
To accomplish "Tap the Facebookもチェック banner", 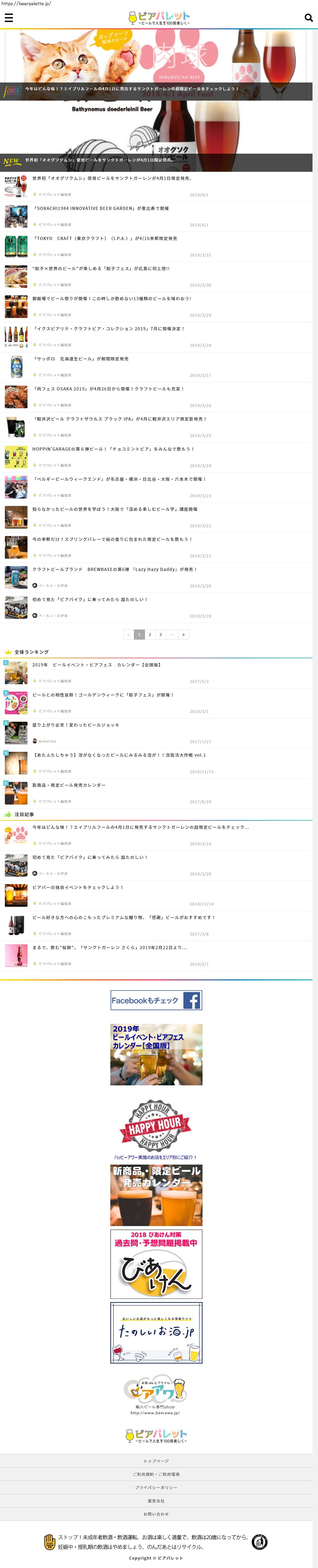I will click(156, 1000).
